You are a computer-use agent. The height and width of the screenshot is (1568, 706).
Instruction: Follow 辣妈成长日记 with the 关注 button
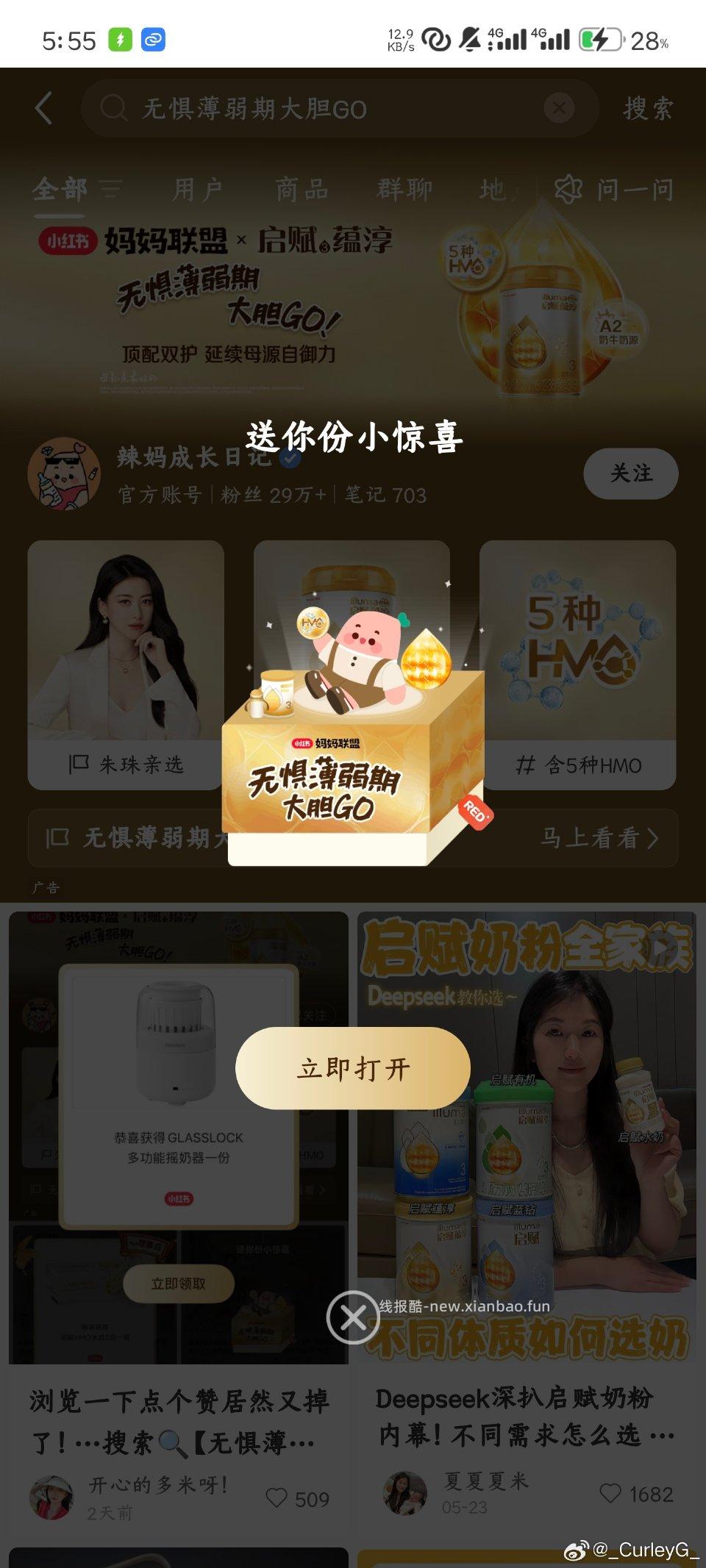point(631,474)
